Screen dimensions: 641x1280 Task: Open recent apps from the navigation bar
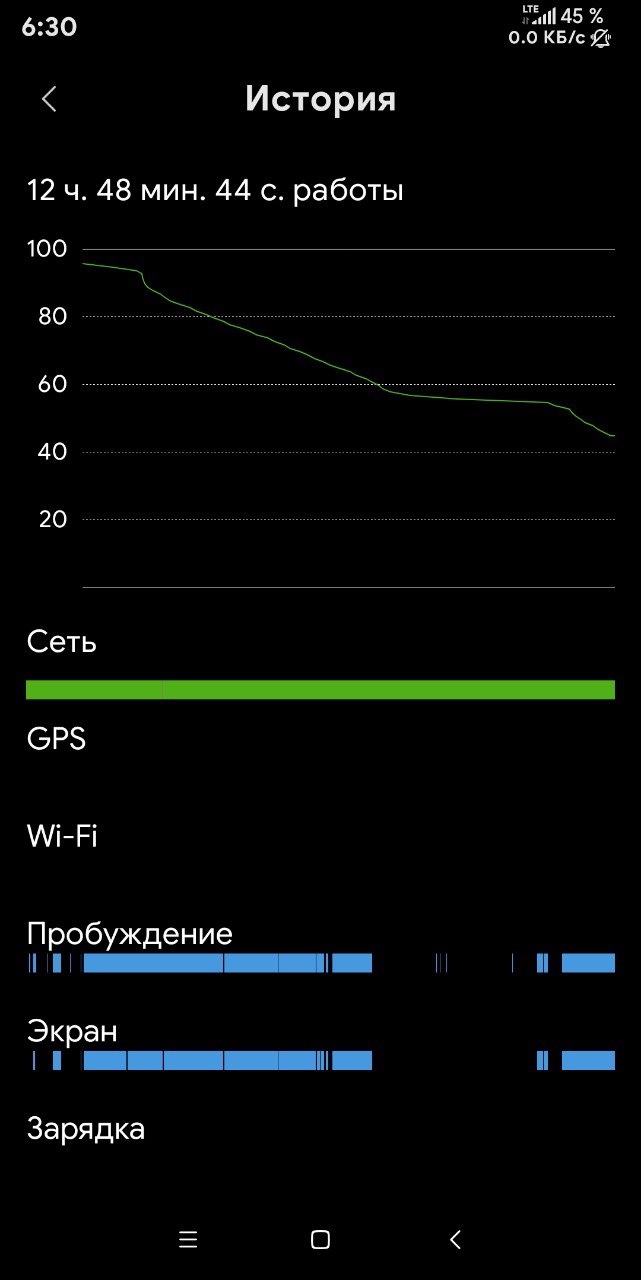(x=188, y=1240)
